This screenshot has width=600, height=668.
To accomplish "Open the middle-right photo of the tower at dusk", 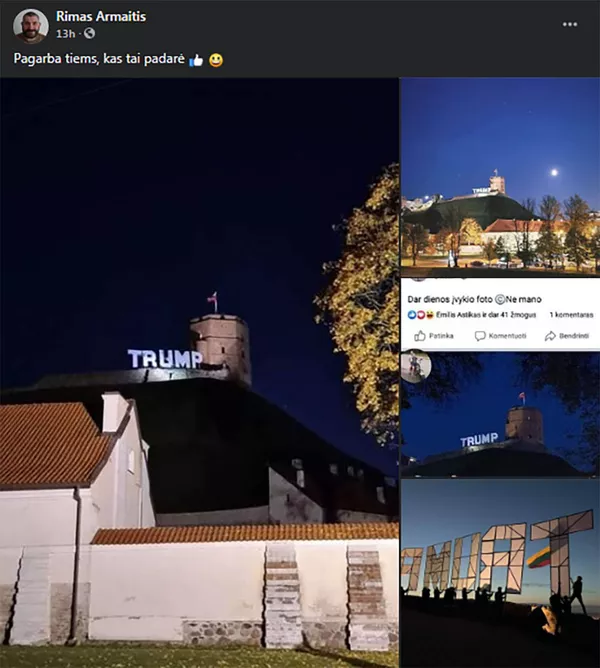I will (500, 415).
